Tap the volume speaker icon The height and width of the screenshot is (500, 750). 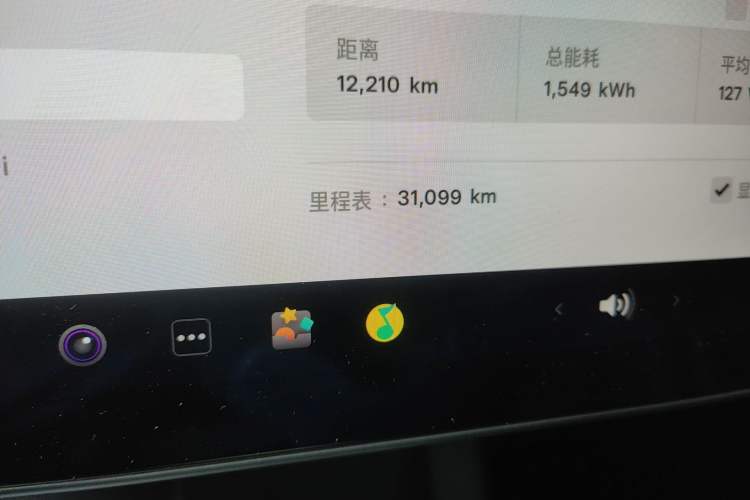pos(616,305)
